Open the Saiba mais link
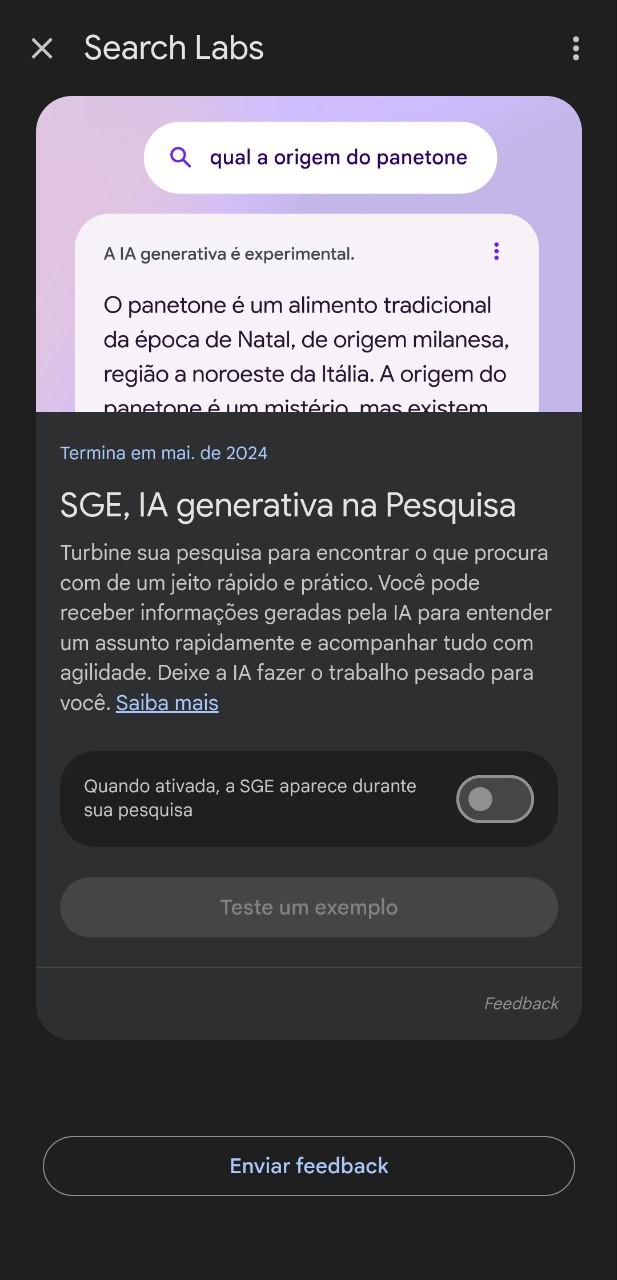The height and width of the screenshot is (1280, 617). [167, 702]
